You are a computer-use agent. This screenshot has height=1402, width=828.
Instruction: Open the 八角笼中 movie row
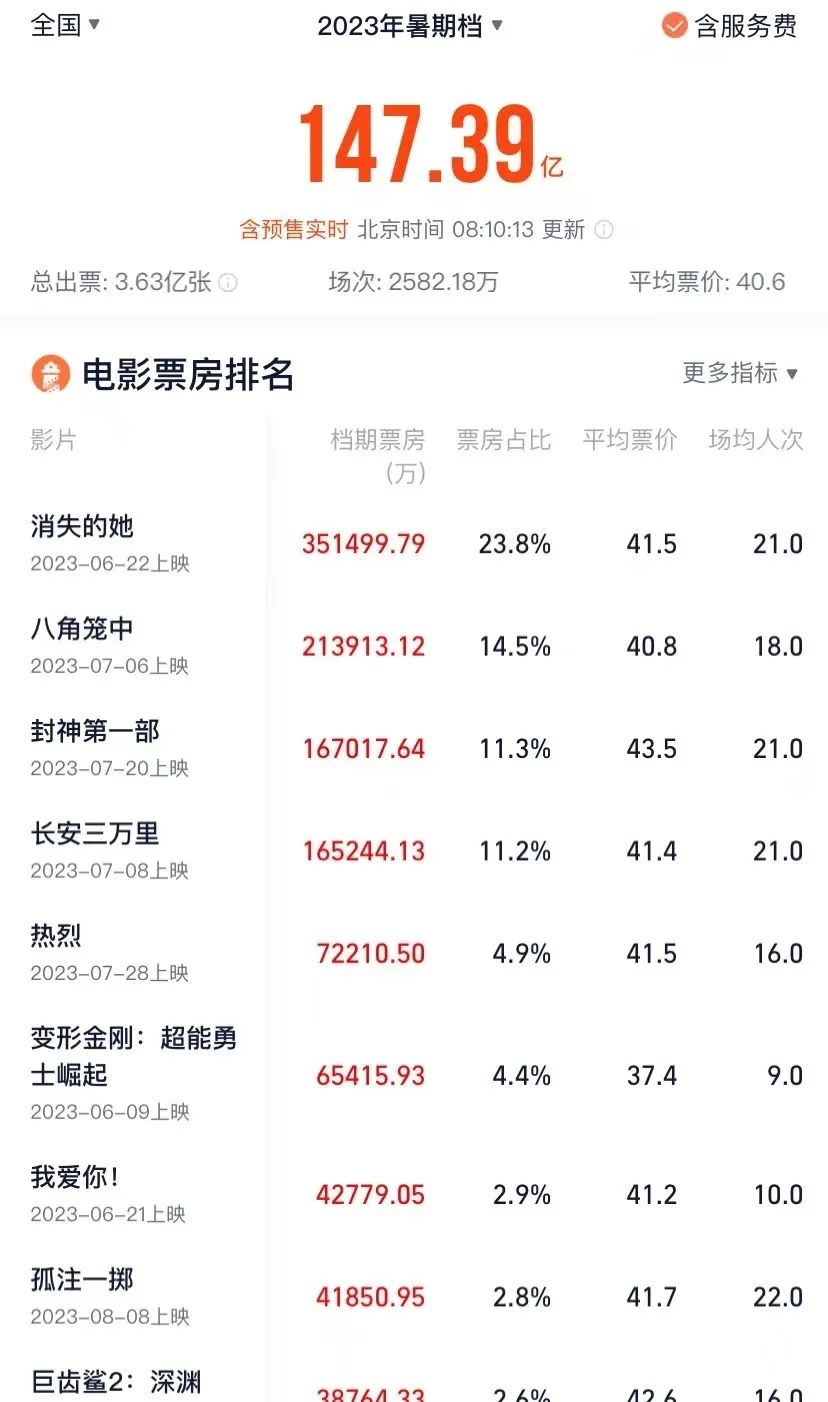pos(414,646)
